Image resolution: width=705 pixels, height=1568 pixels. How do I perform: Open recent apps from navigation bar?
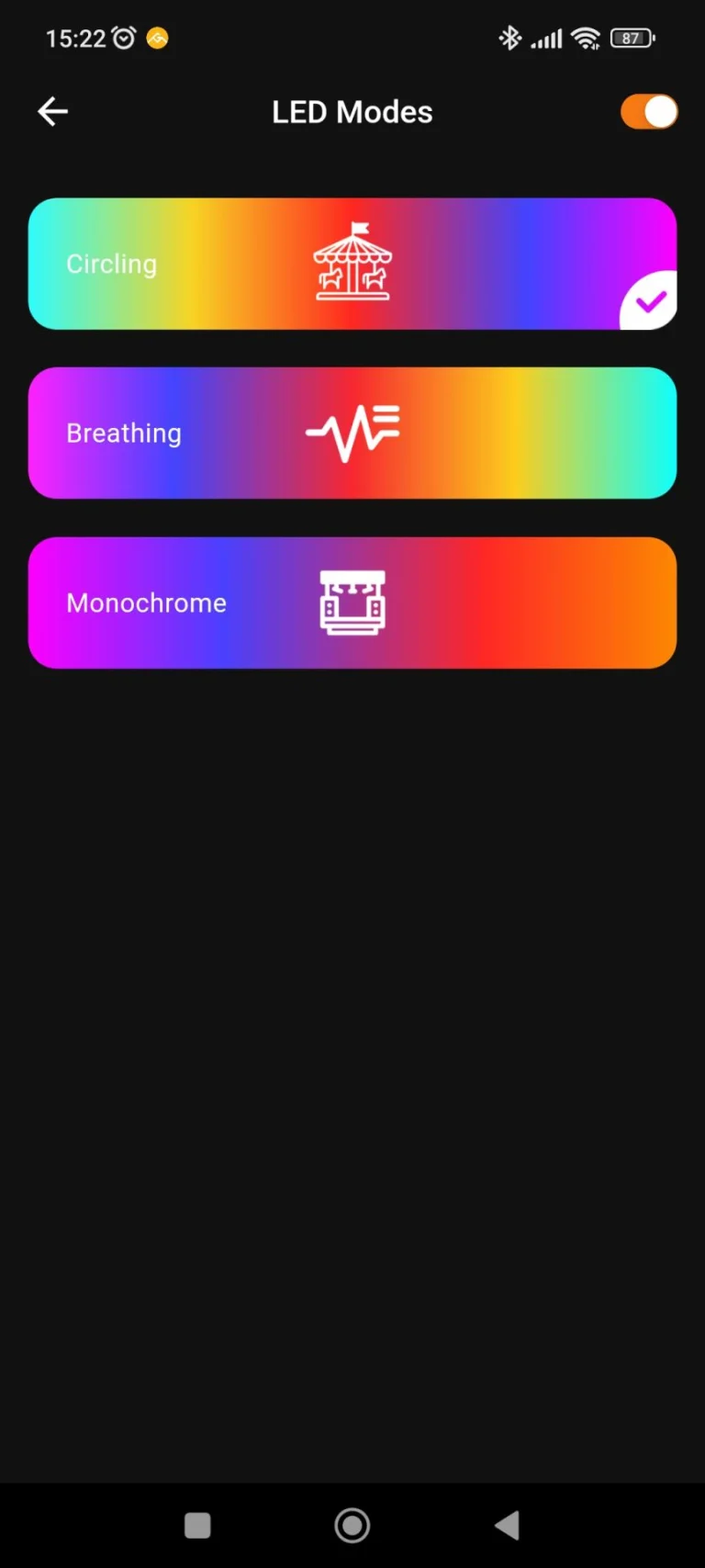[x=197, y=1526]
